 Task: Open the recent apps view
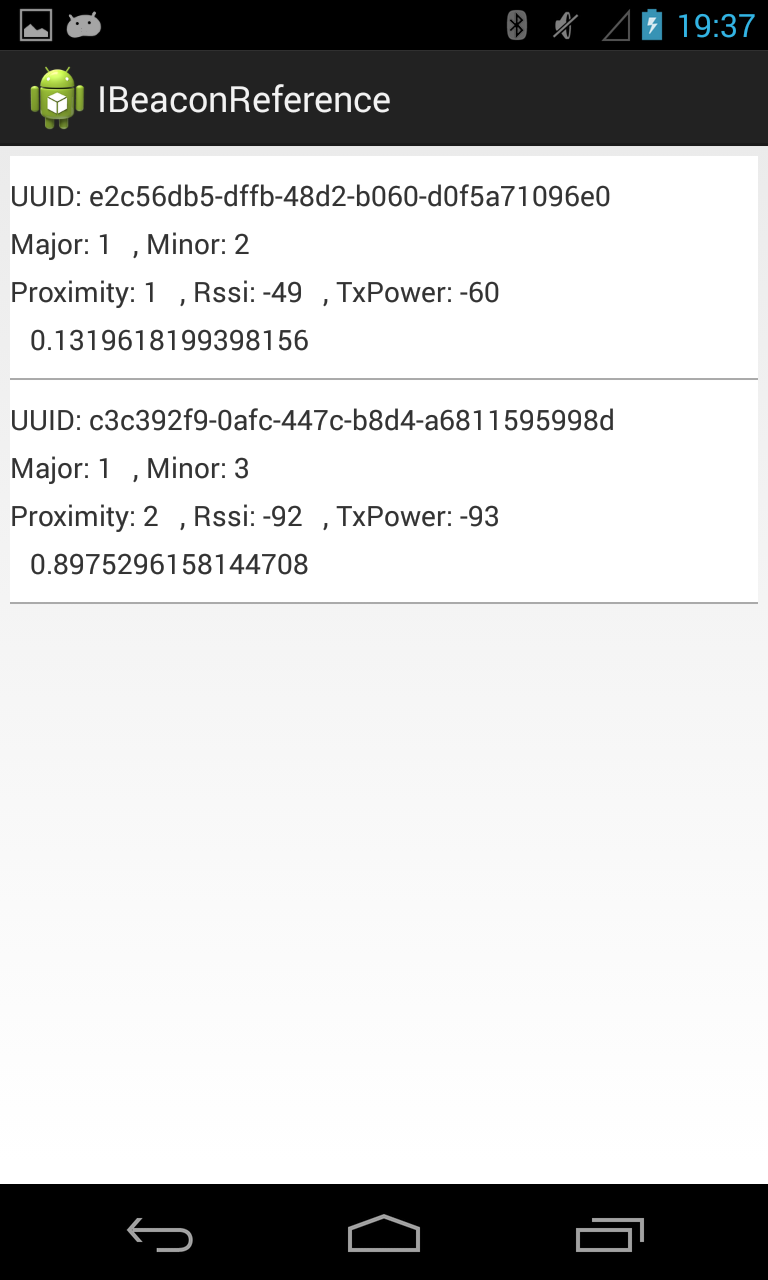[610, 1234]
